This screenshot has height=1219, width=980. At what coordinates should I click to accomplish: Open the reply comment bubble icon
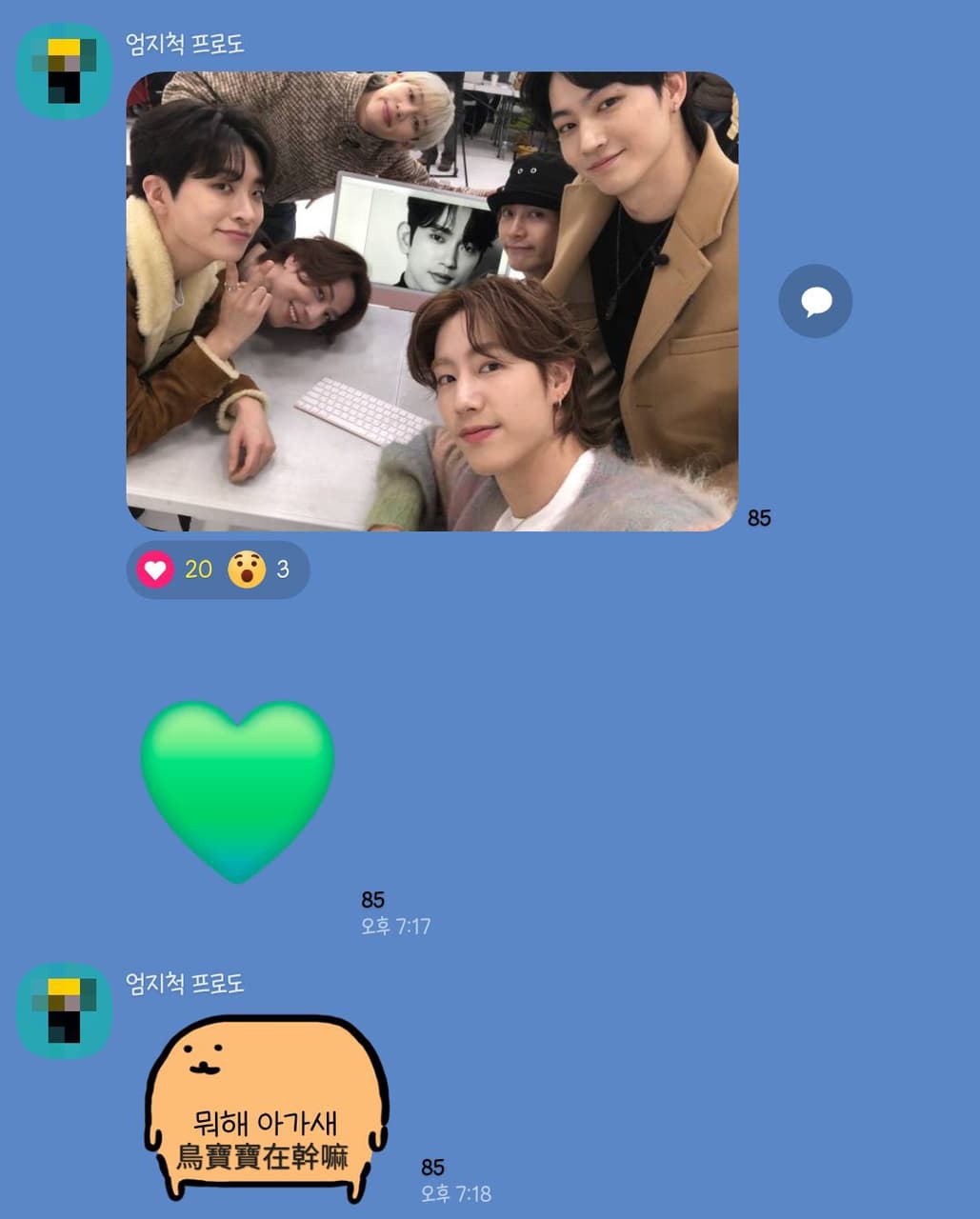pos(815,301)
